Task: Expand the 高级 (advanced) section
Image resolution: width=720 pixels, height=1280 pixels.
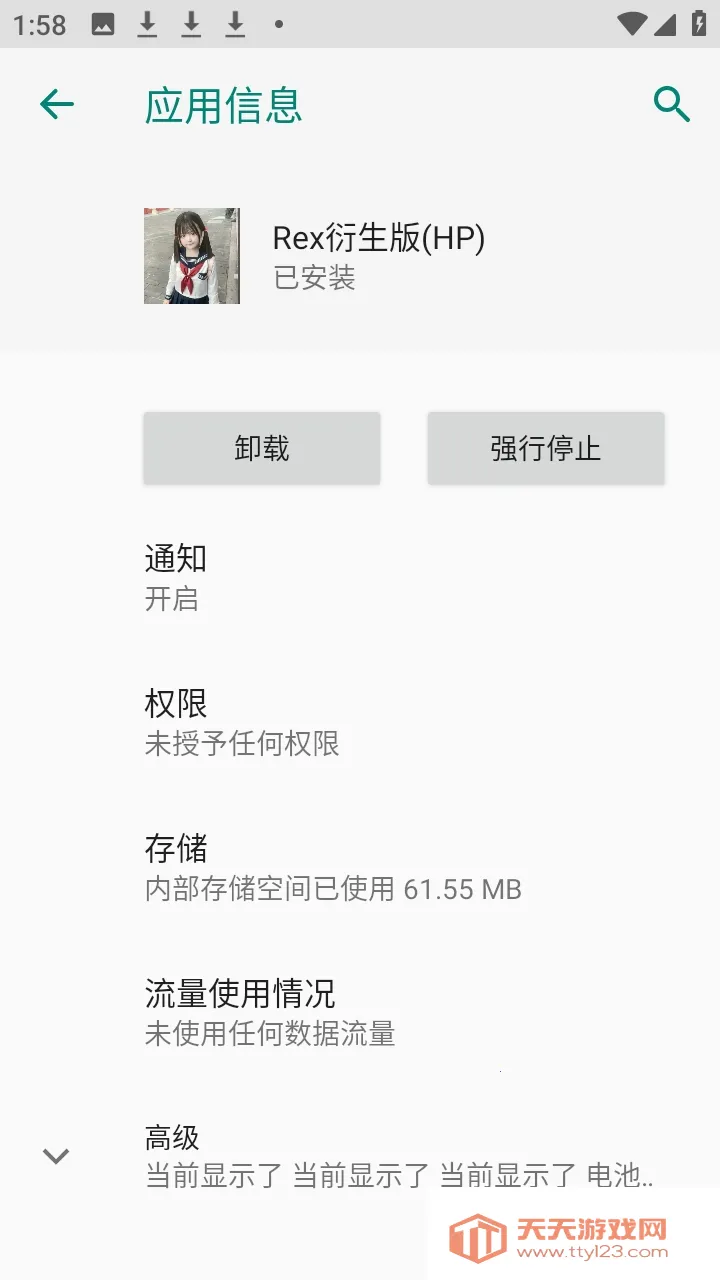Action: 360,1156
